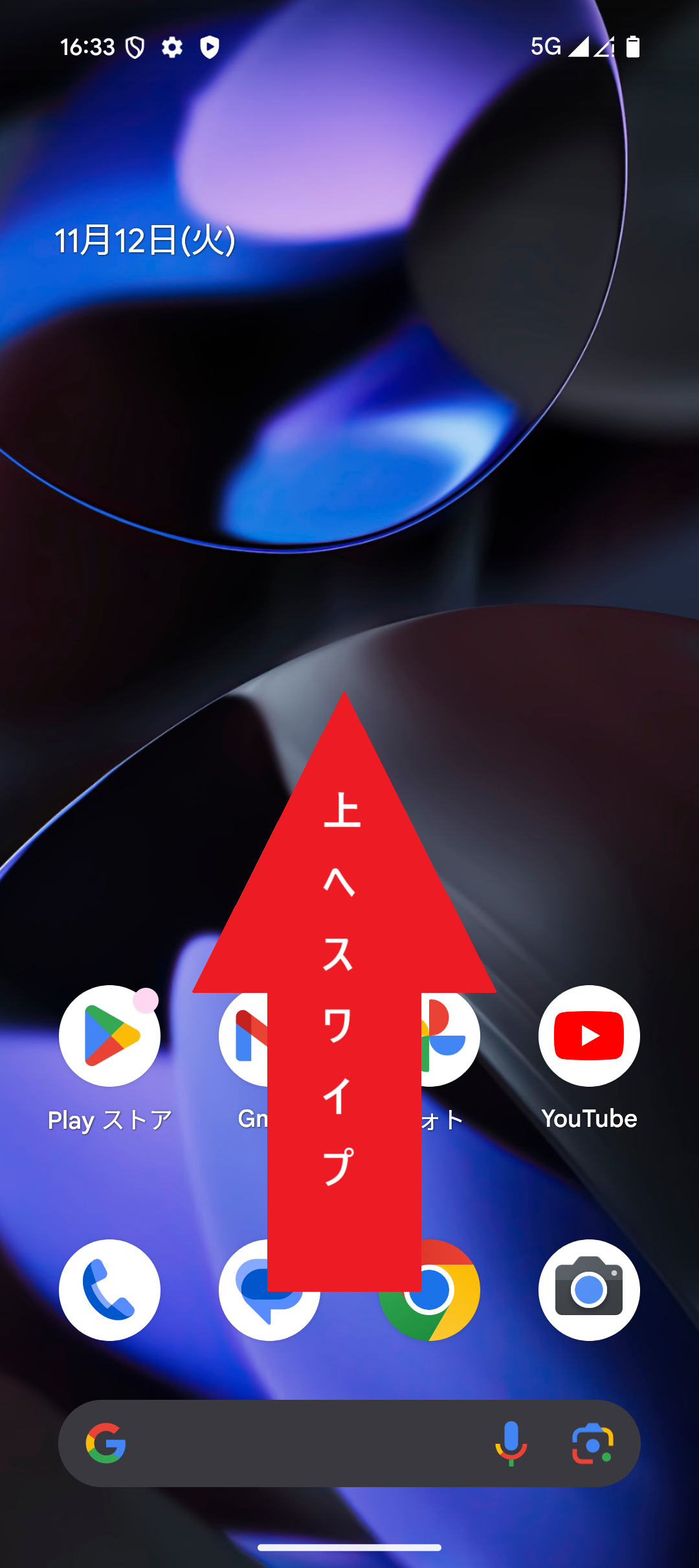Tap the Google search bar field

[x=291, y=1443]
